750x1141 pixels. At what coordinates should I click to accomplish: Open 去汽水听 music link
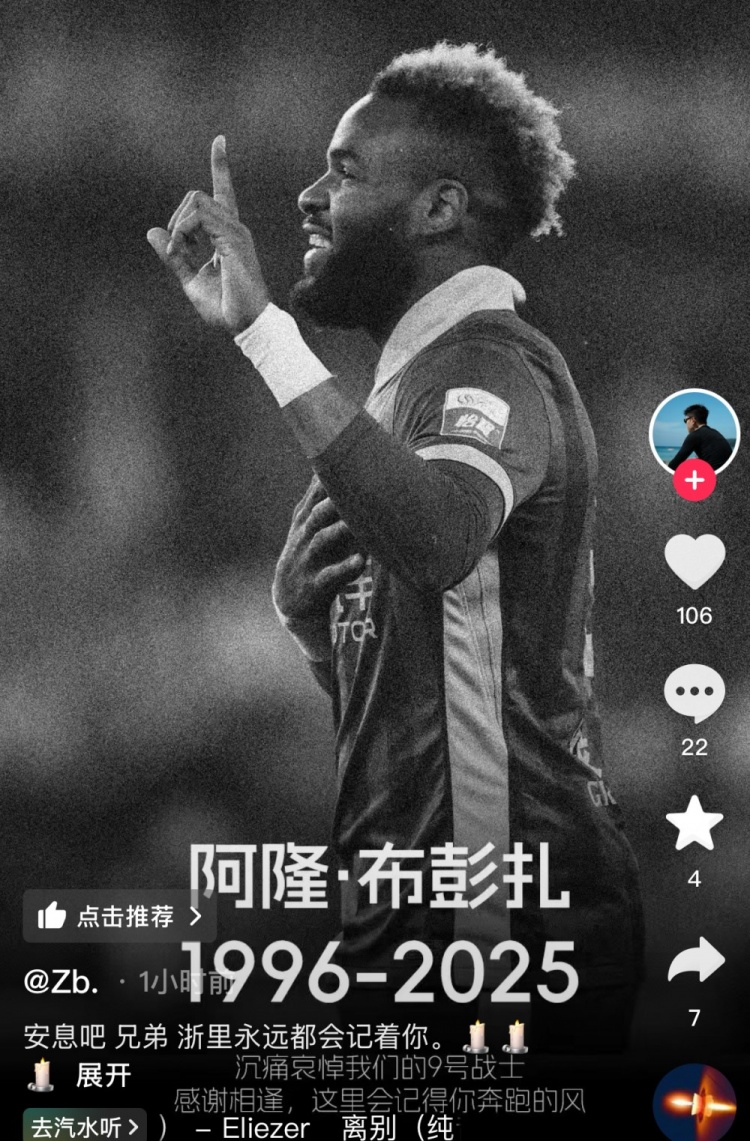click(x=85, y=1127)
